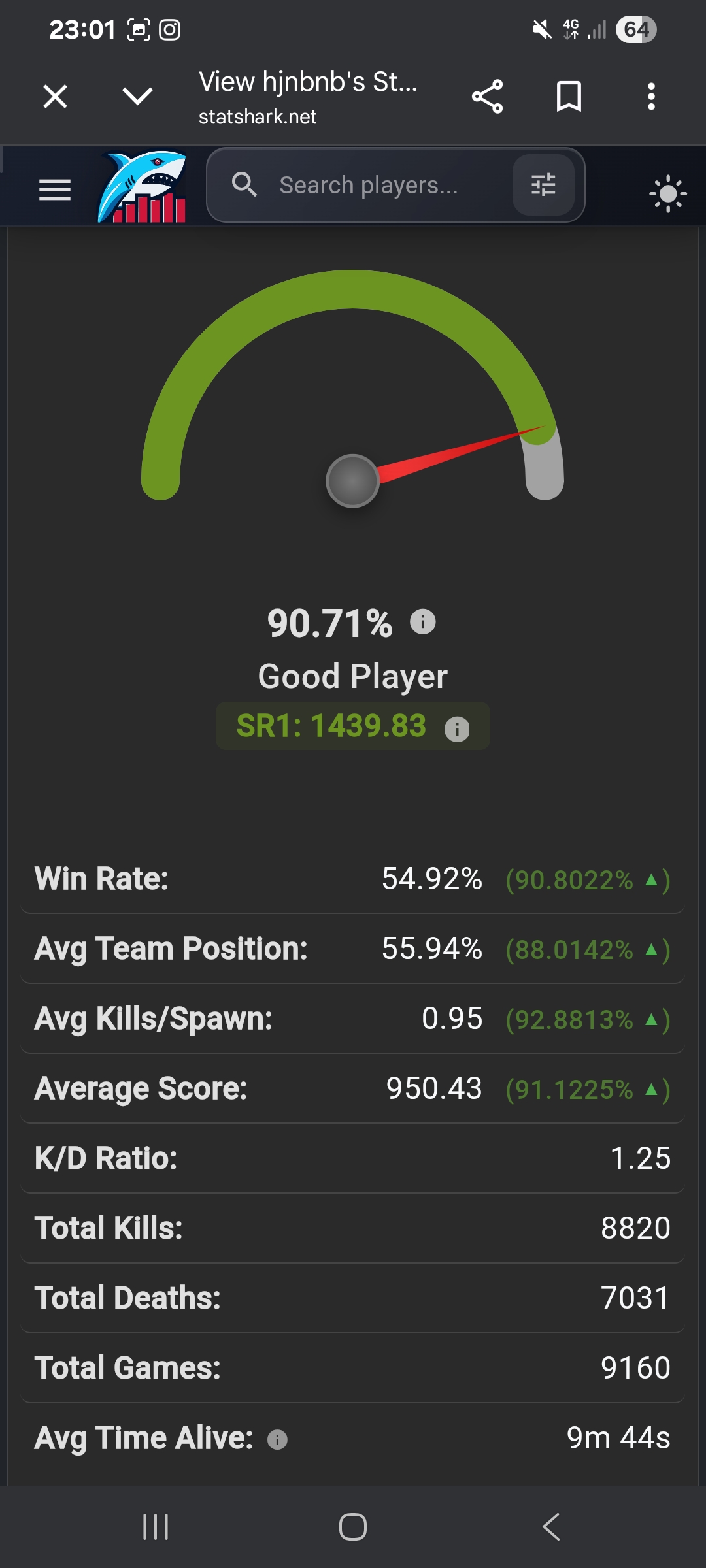Screen dimensions: 706x1568
Task: Go back using system navigation
Action: 551,1527
